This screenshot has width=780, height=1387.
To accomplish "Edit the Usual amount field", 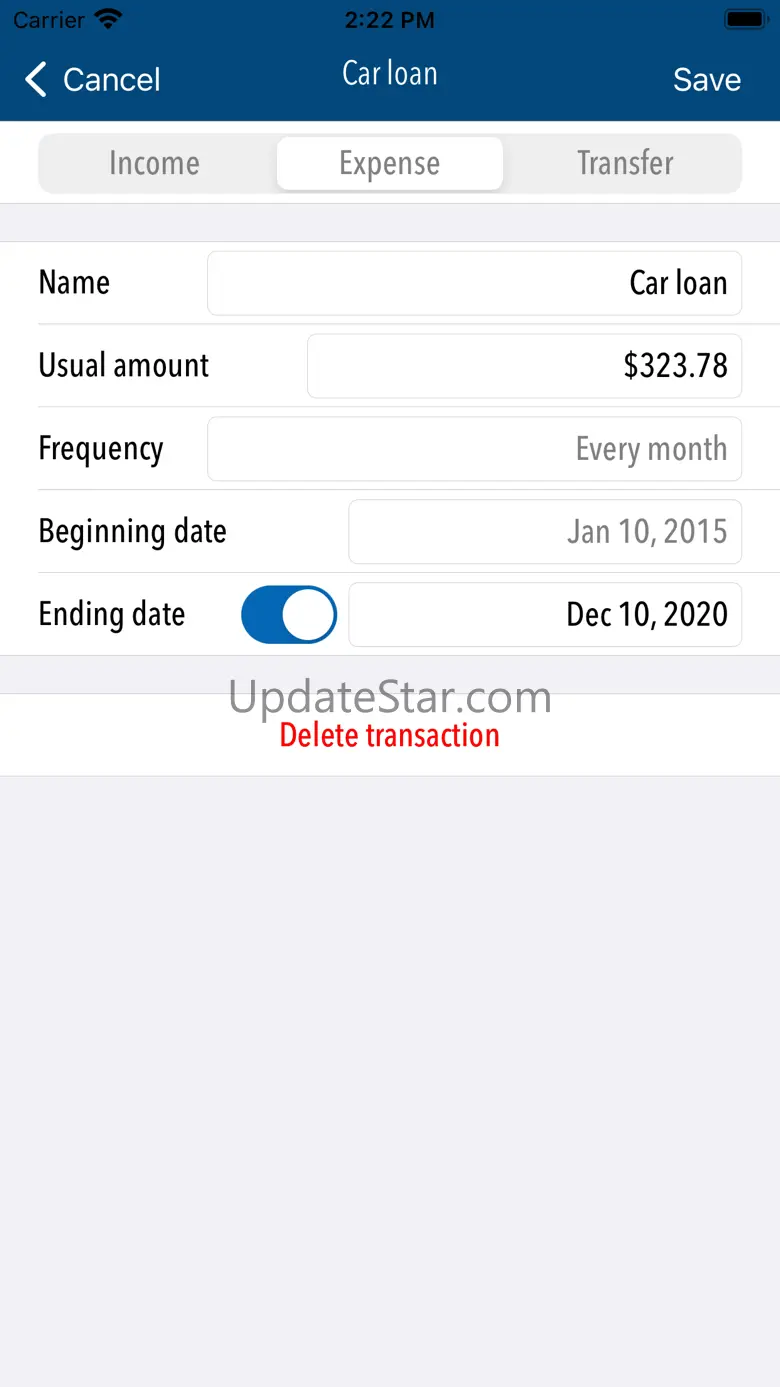I will pos(524,366).
